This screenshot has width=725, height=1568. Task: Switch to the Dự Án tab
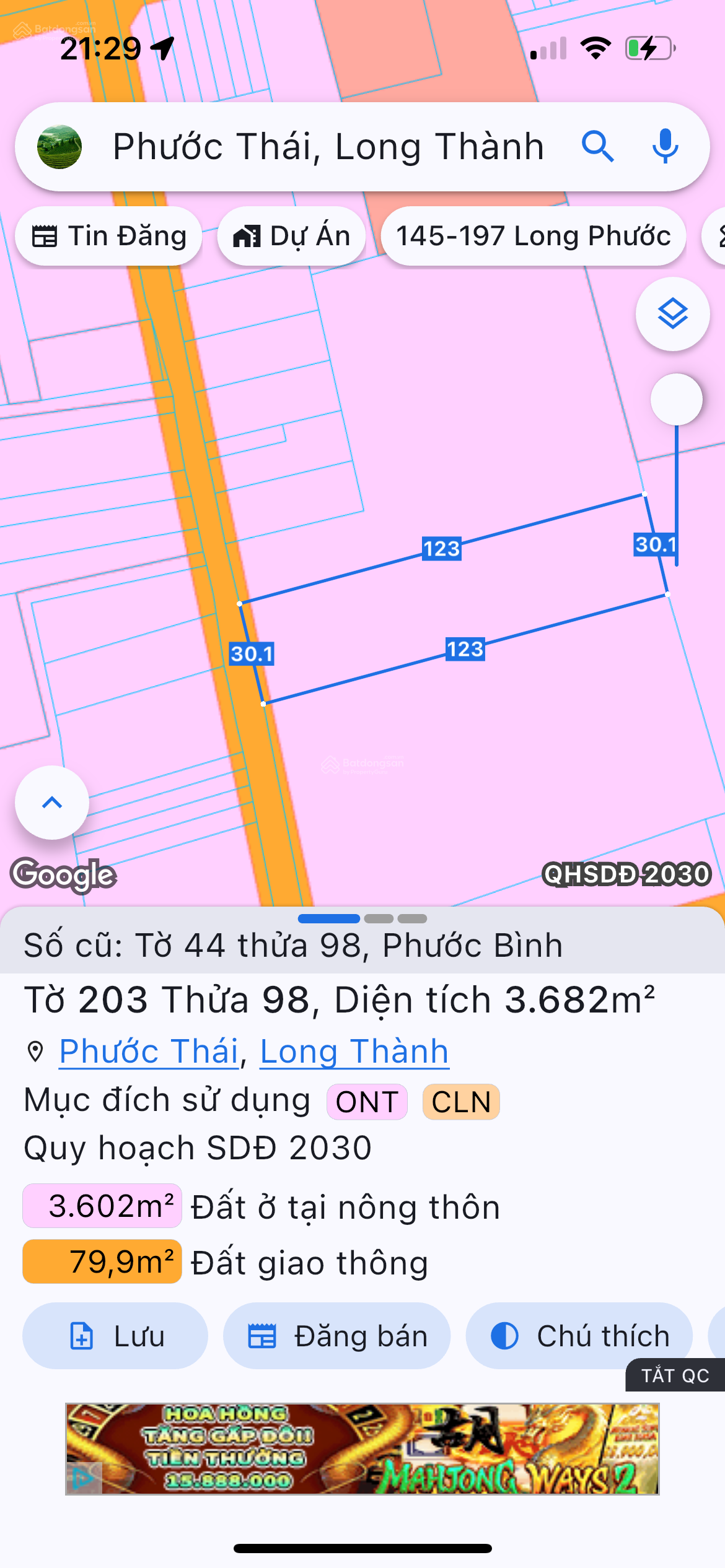[291, 236]
